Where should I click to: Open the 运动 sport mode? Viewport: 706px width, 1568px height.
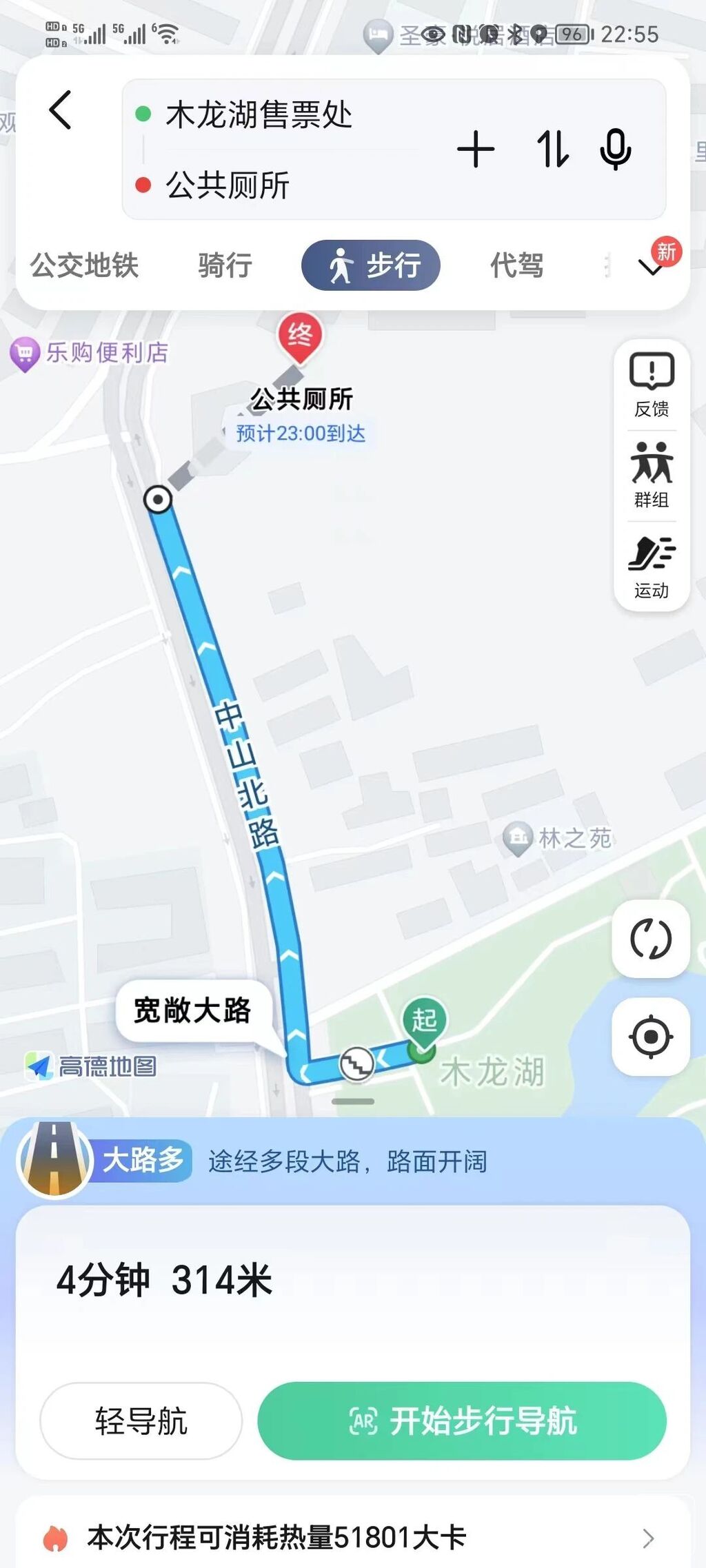(x=652, y=567)
